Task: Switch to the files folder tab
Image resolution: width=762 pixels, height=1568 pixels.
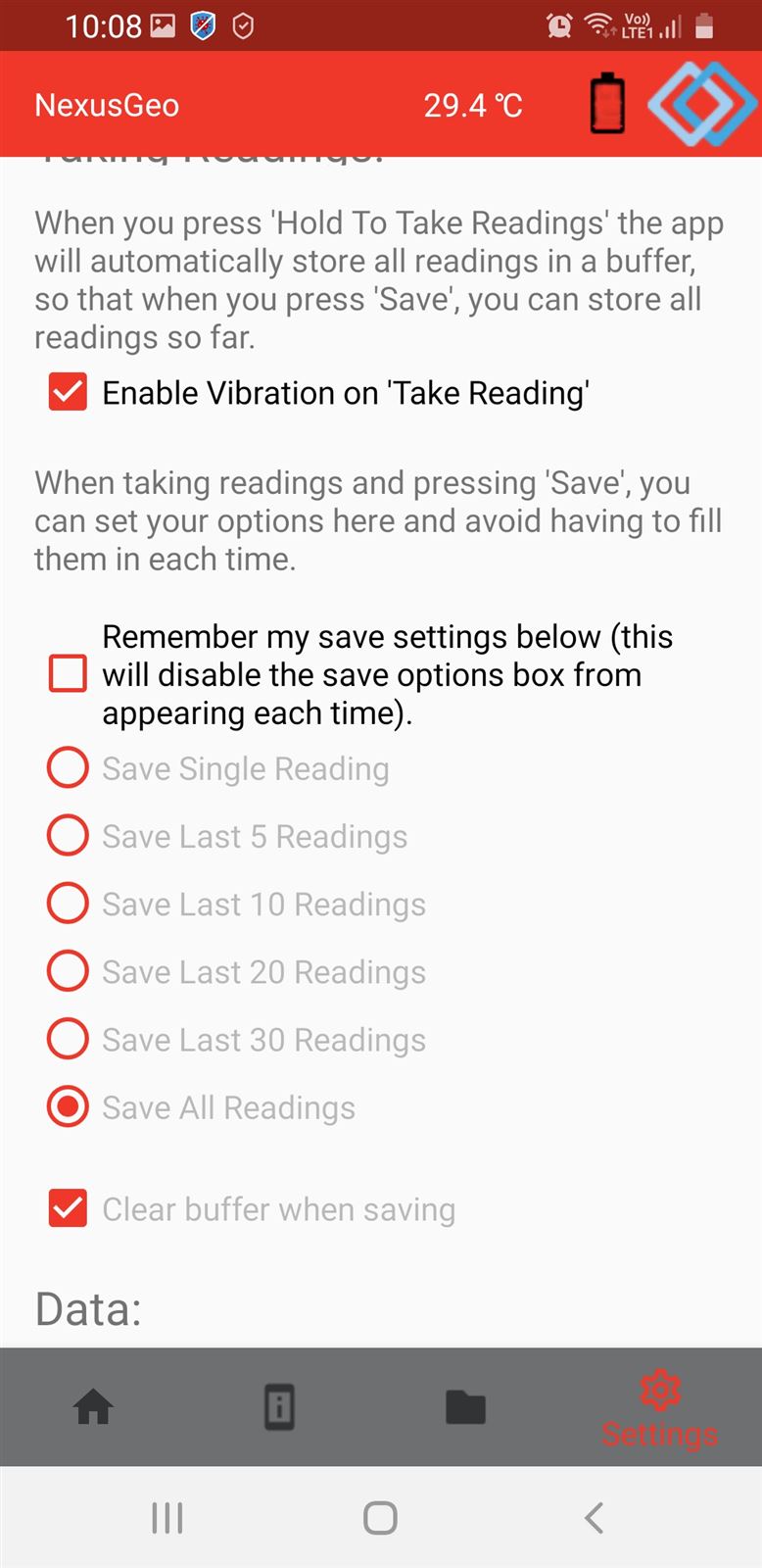Action: pos(465,1408)
